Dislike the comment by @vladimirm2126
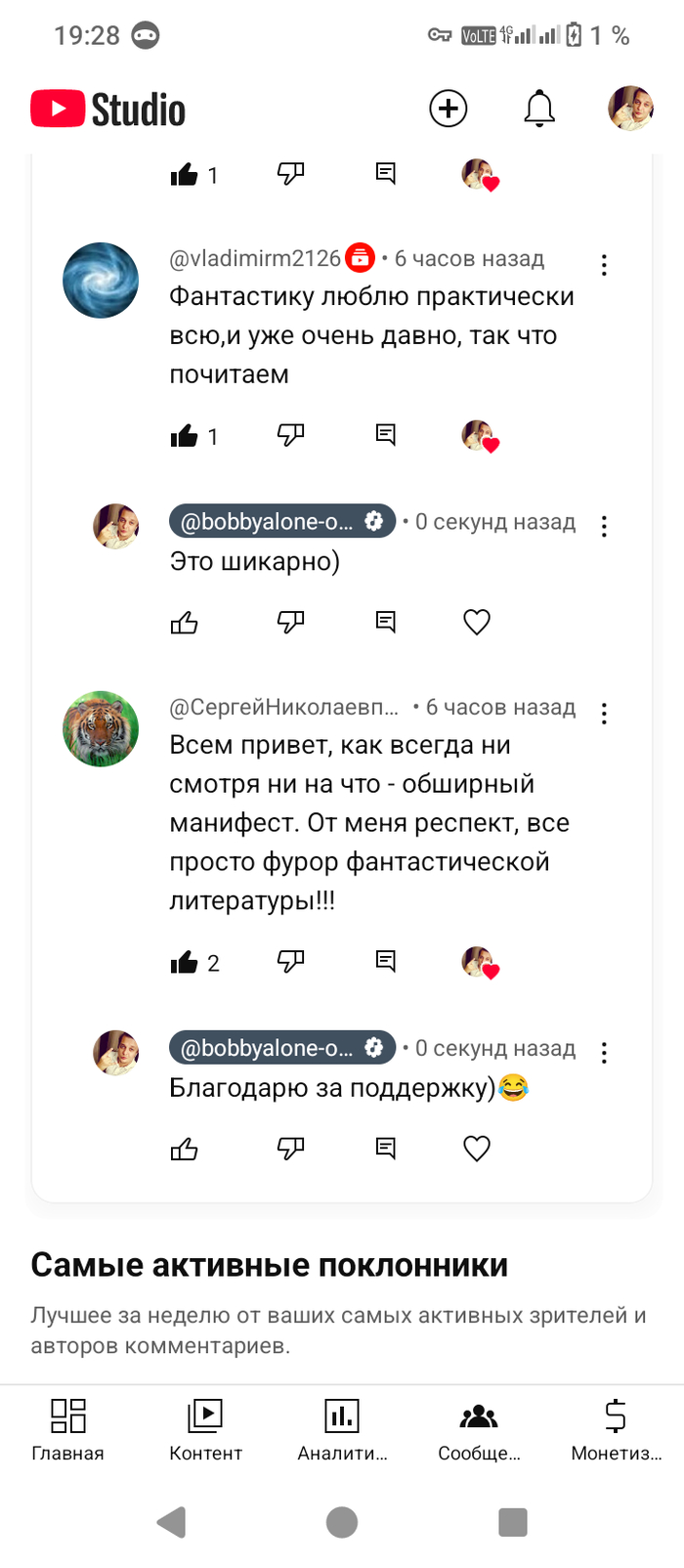684x1568 pixels. click(291, 434)
